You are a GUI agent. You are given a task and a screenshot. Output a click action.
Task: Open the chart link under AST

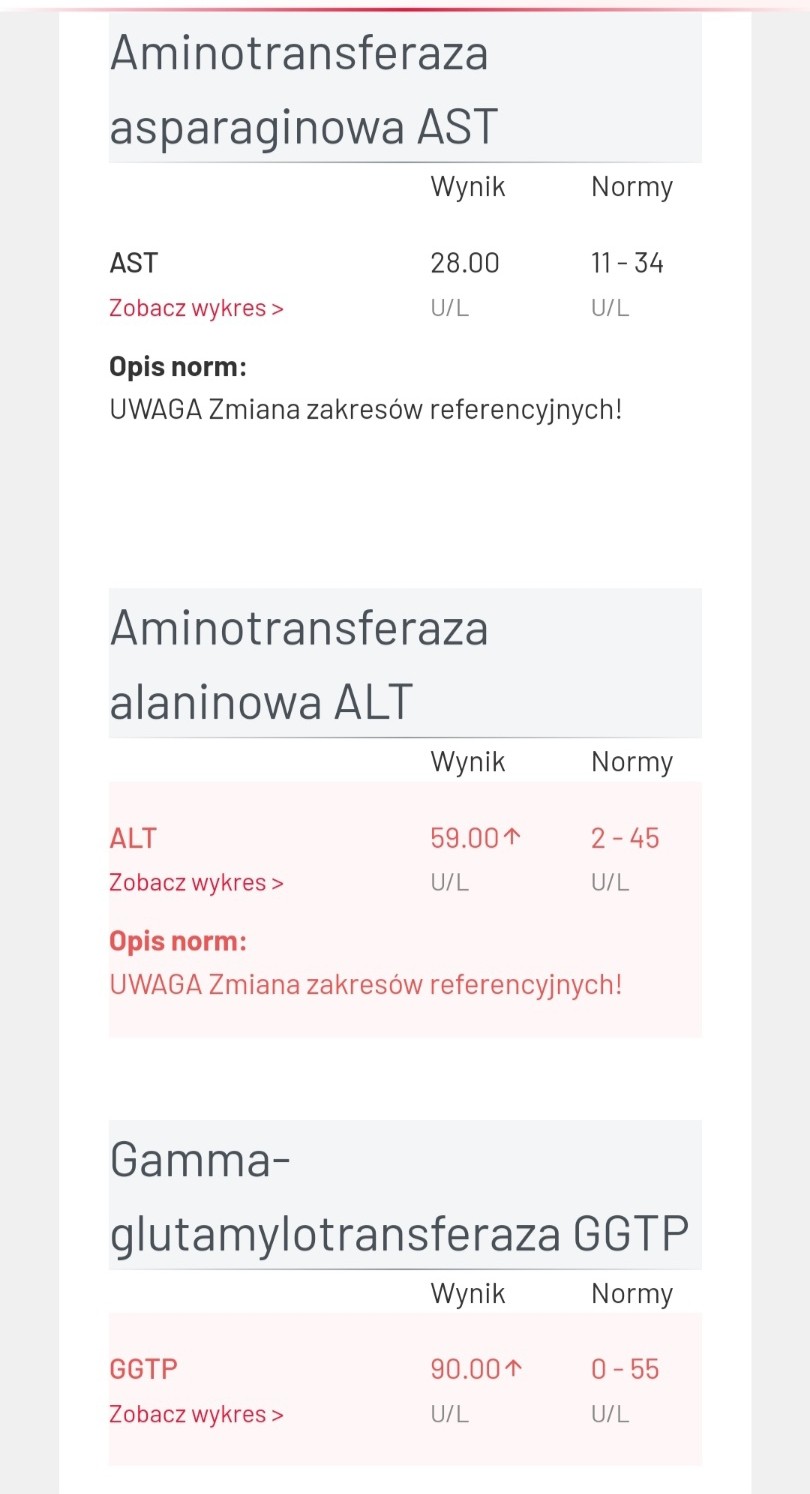(x=196, y=308)
